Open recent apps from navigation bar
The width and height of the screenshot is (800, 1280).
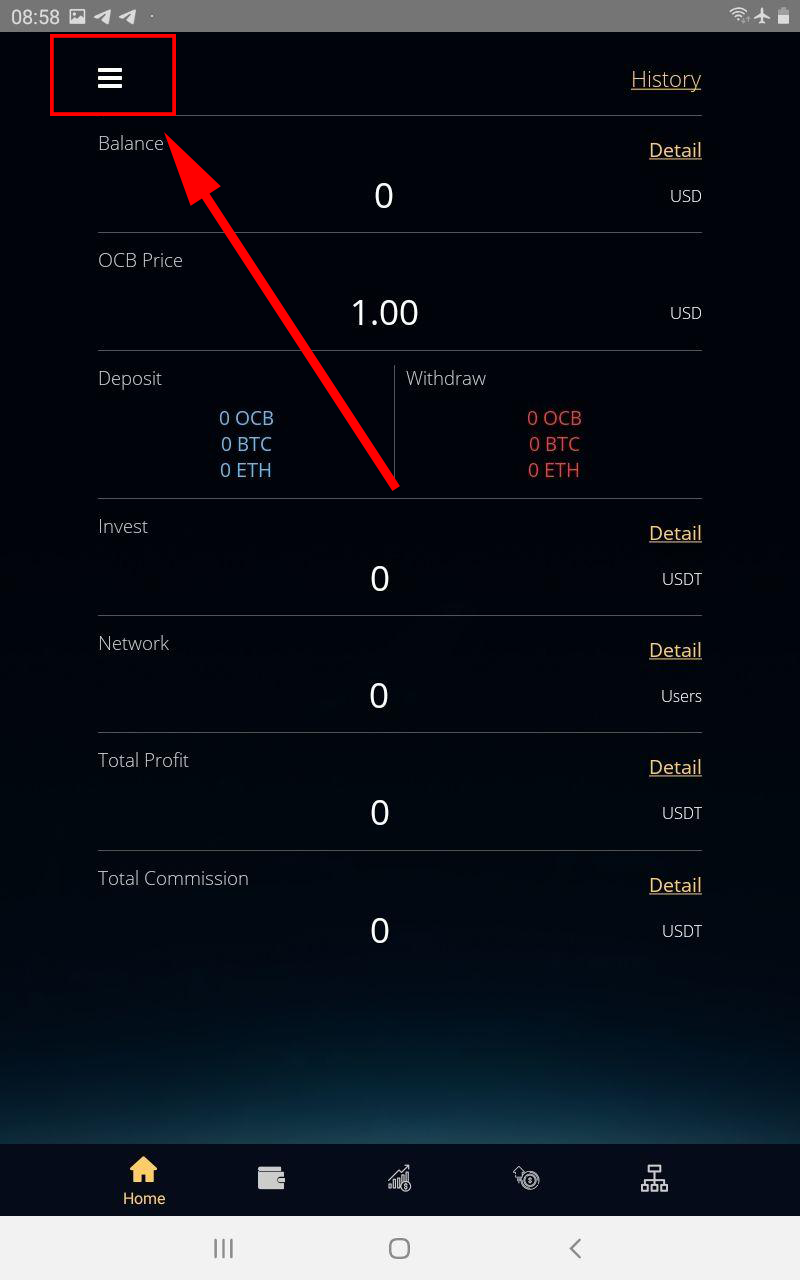click(223, 1248)
